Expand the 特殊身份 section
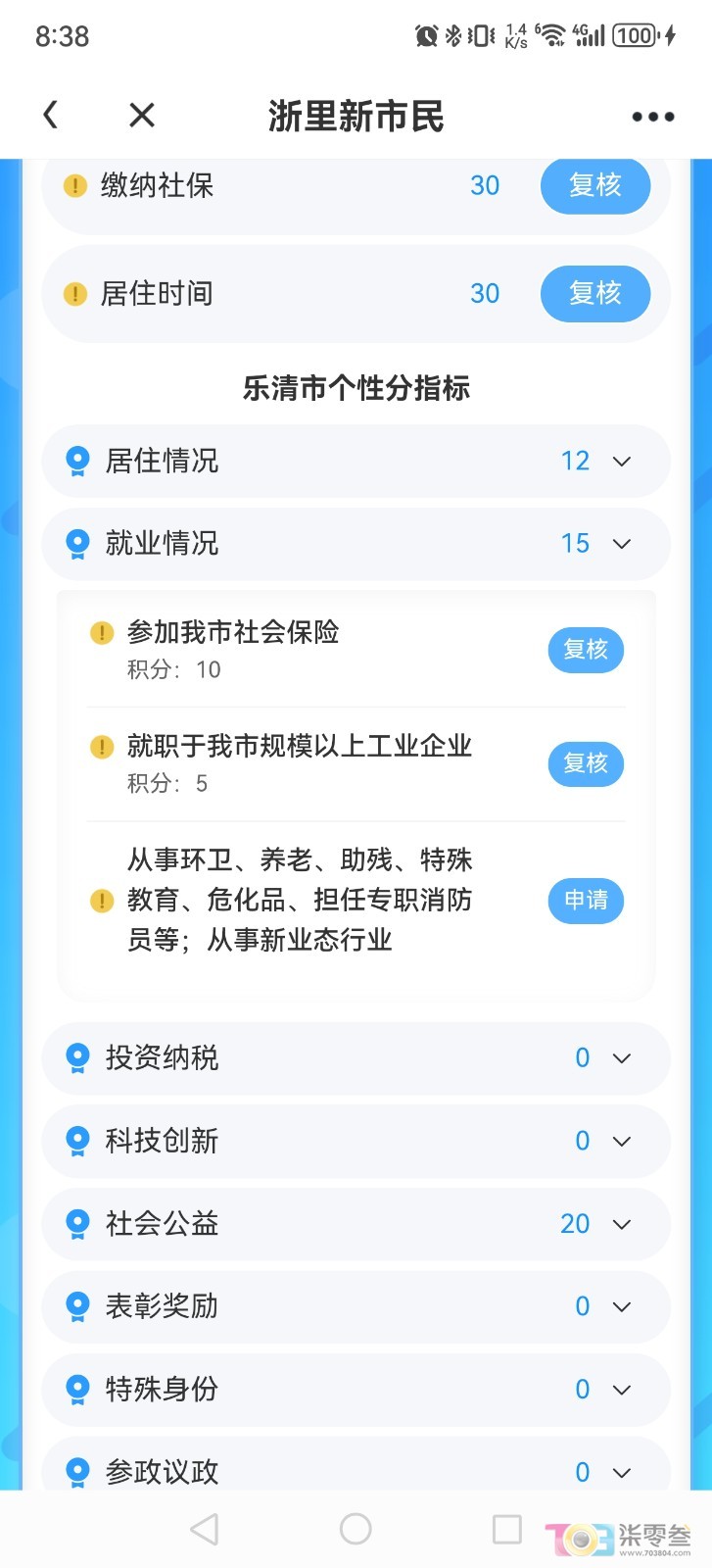 point(623,1389)
